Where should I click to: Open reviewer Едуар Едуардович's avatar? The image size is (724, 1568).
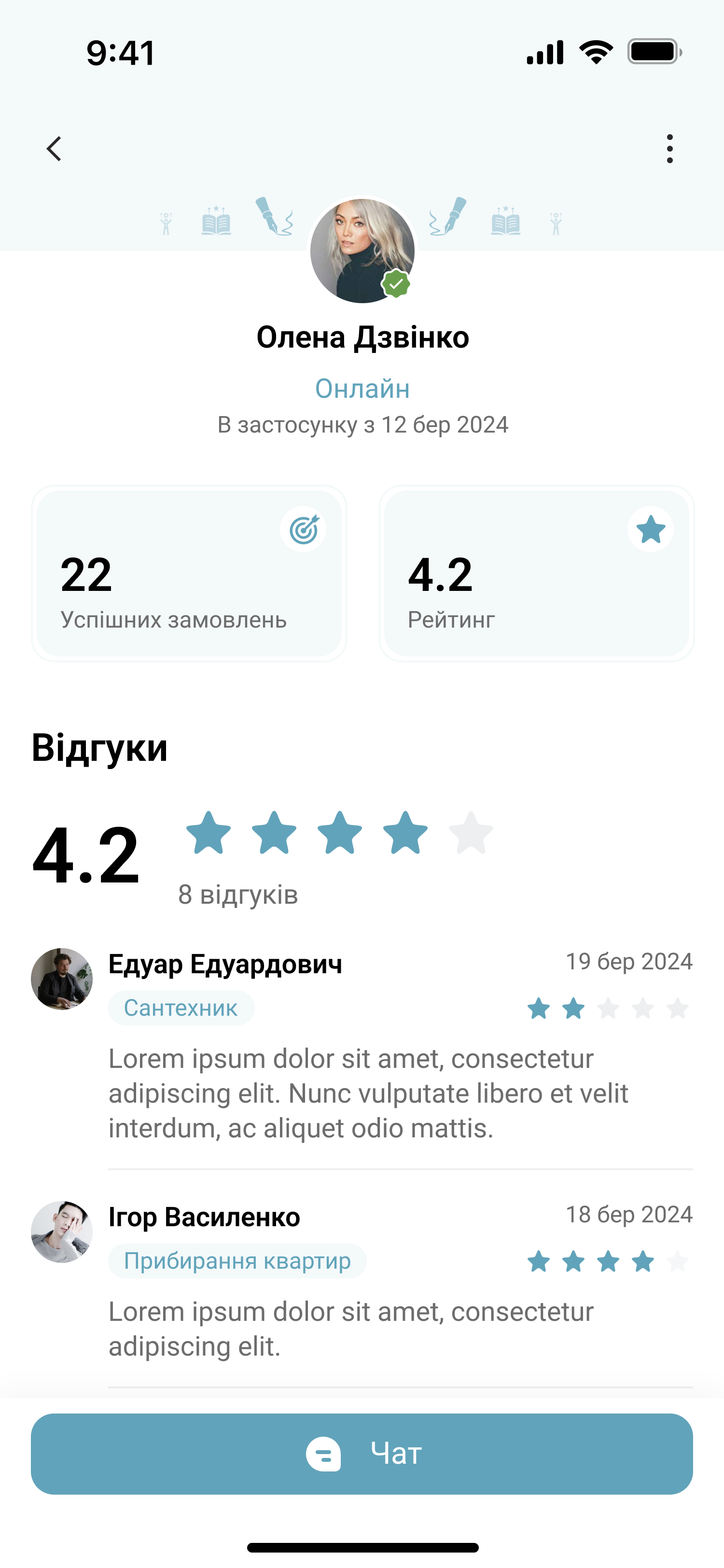61,979
